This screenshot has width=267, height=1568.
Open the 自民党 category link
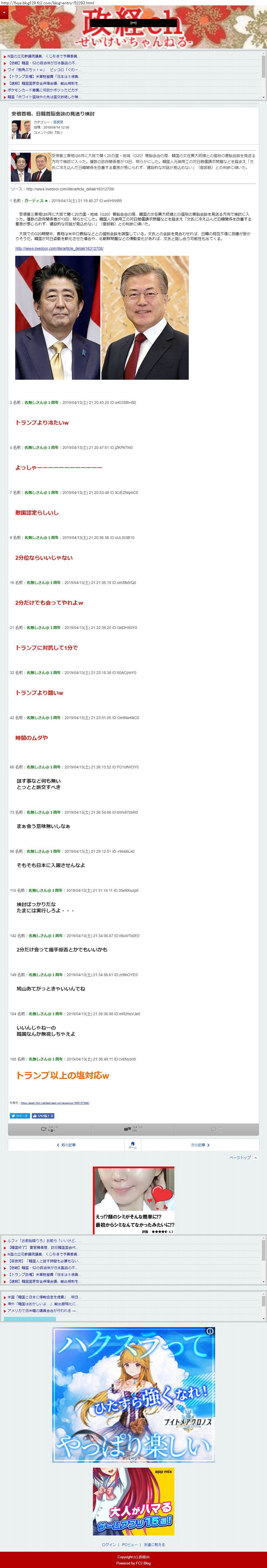pyautogui.click(x=58, y=122)
